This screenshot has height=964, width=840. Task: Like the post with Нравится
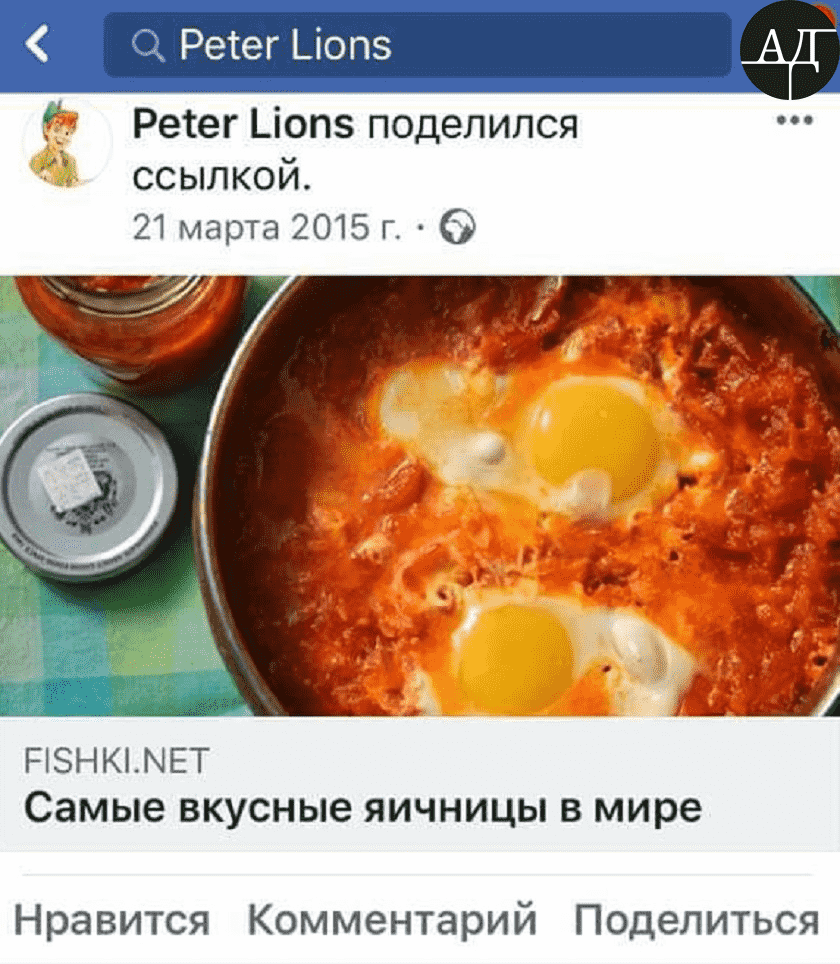pyautogui.click(x=112, y=919)
